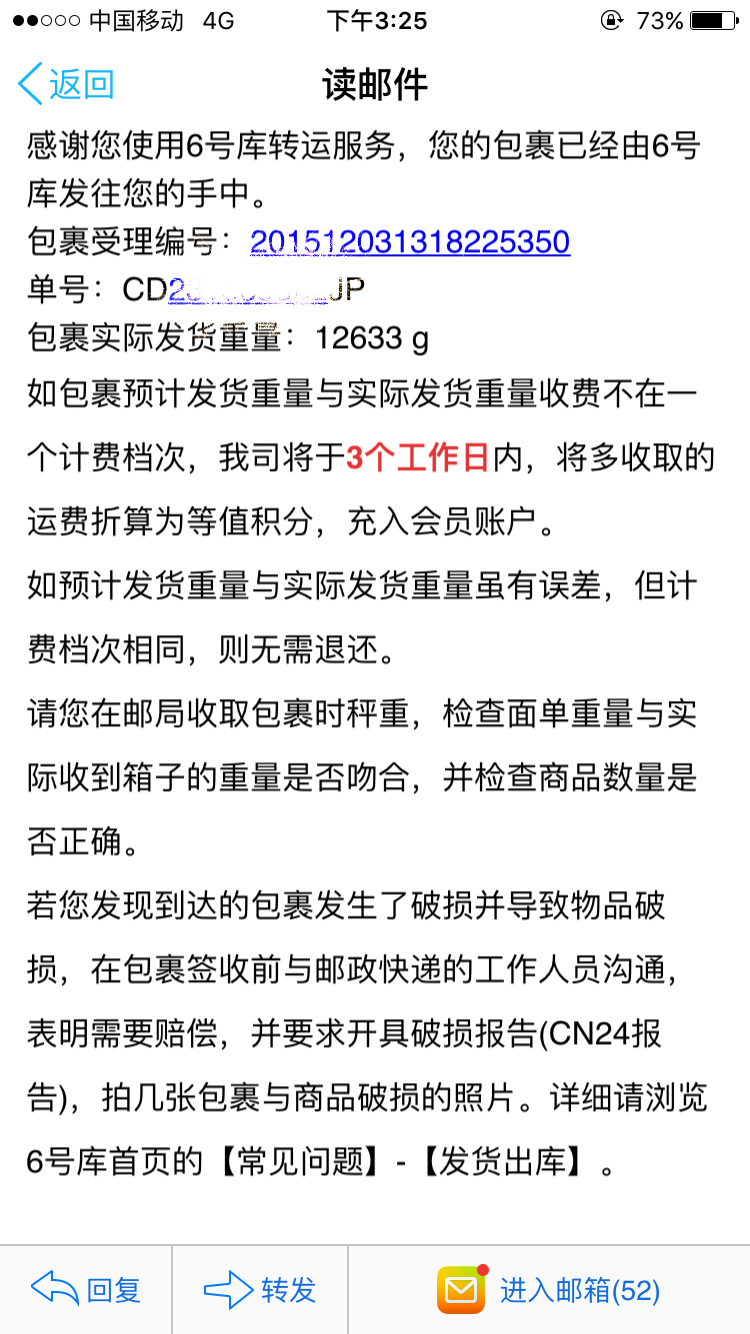
Task: Open 进入邮箱(52) mailbox
Action: pyautogui.click(x=549, y=1290)
